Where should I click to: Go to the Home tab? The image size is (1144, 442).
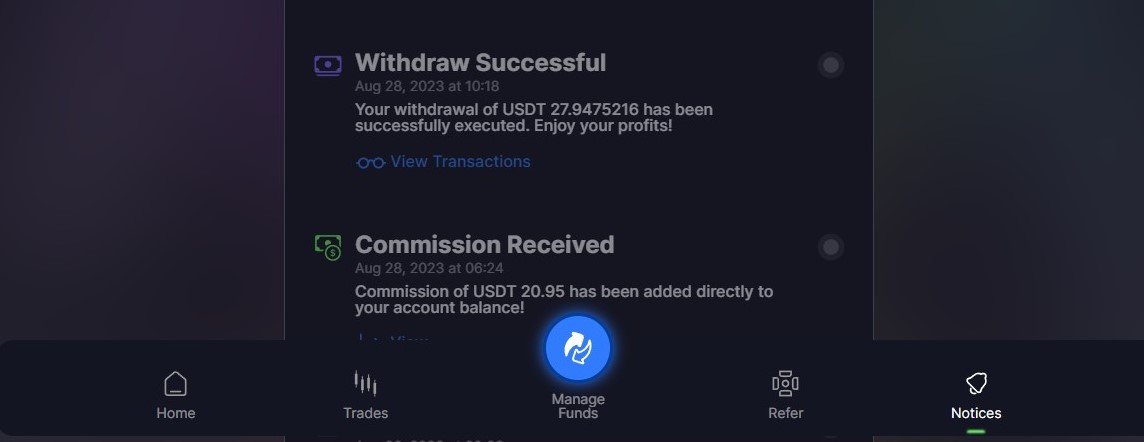[176, 395]
